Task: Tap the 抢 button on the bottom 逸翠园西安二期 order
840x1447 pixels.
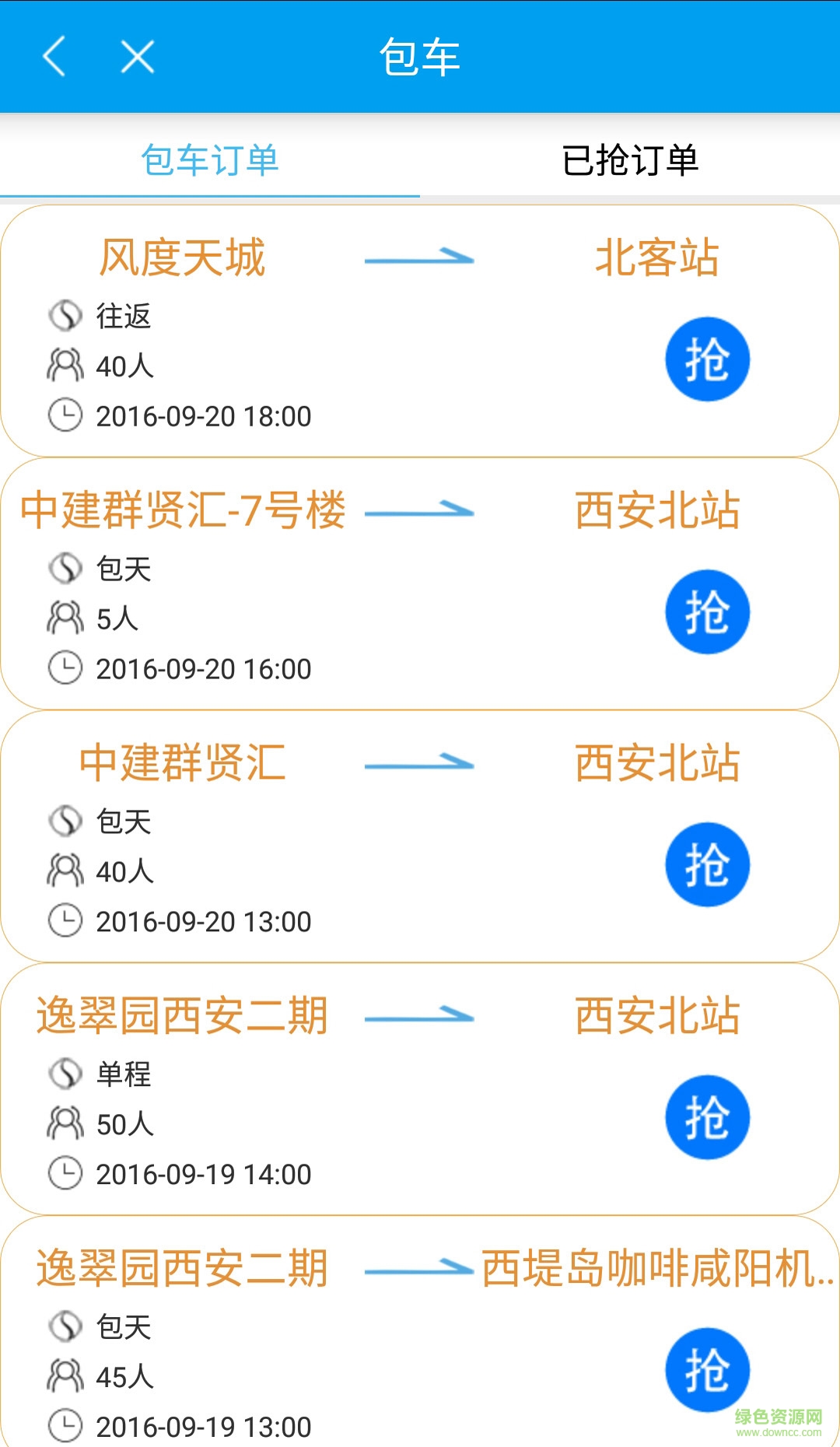Action: [x=706, y=1371]
